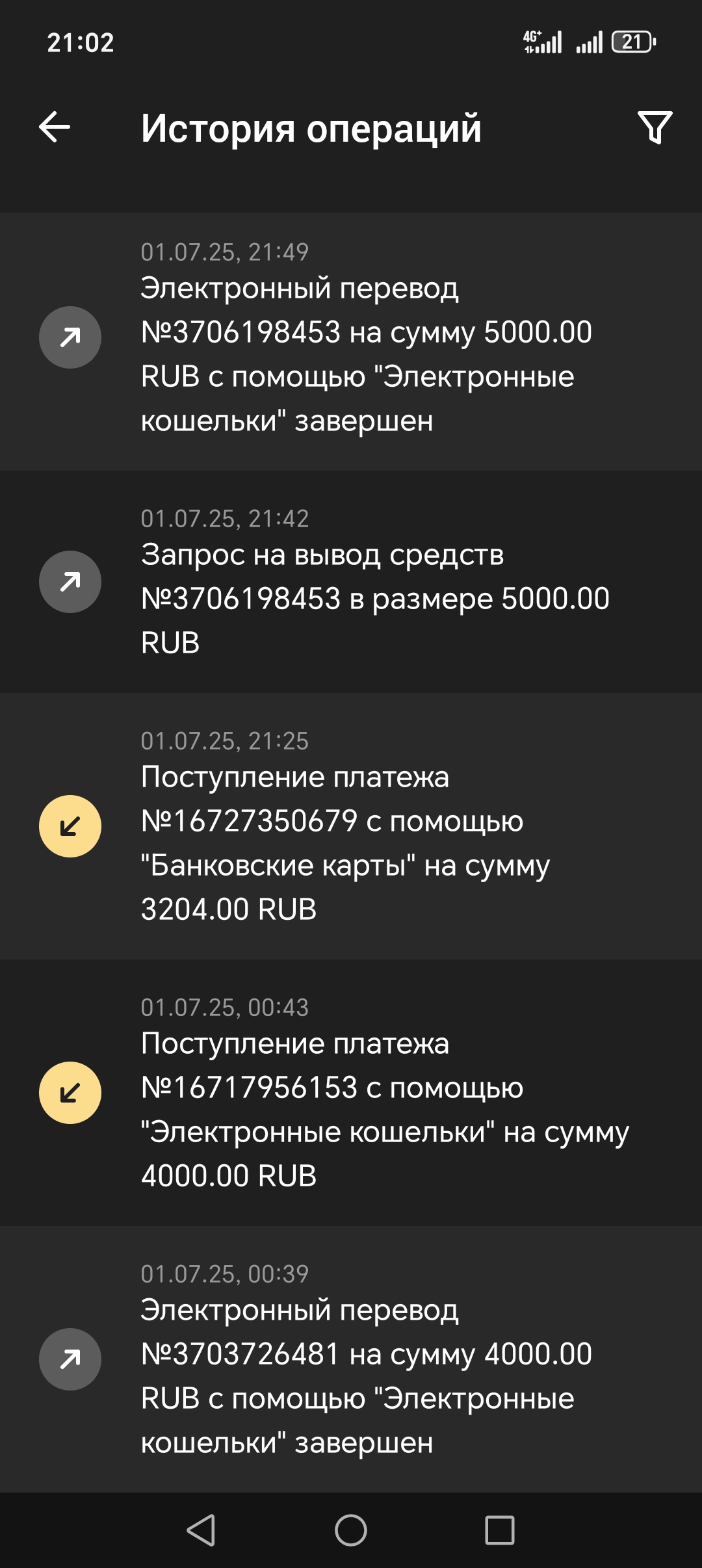Tap the system home button
Image resolution: width=702 pixels, height=1568 pixels.
[x=351, y=1530]
